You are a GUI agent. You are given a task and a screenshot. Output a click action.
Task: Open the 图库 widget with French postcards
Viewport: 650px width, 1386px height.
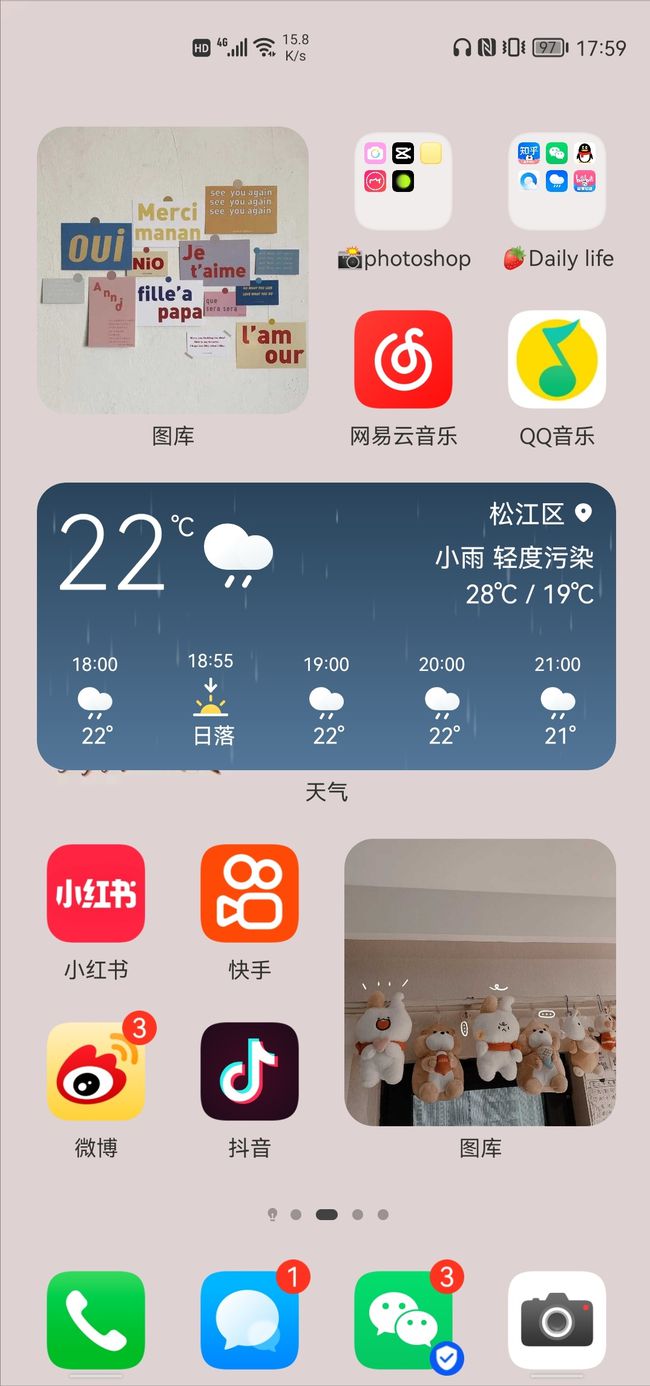click(x=172, y=270)
